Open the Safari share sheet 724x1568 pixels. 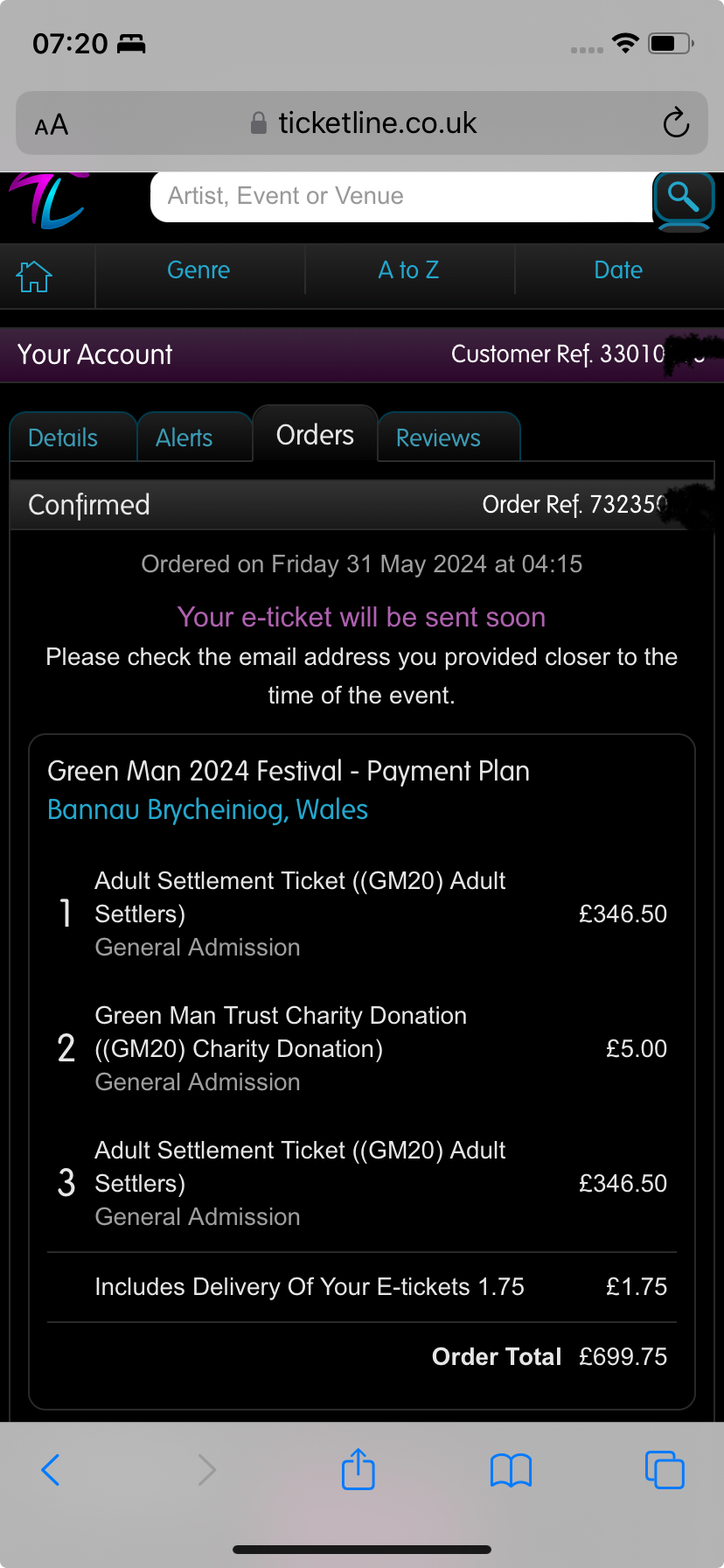[358, 1470]
